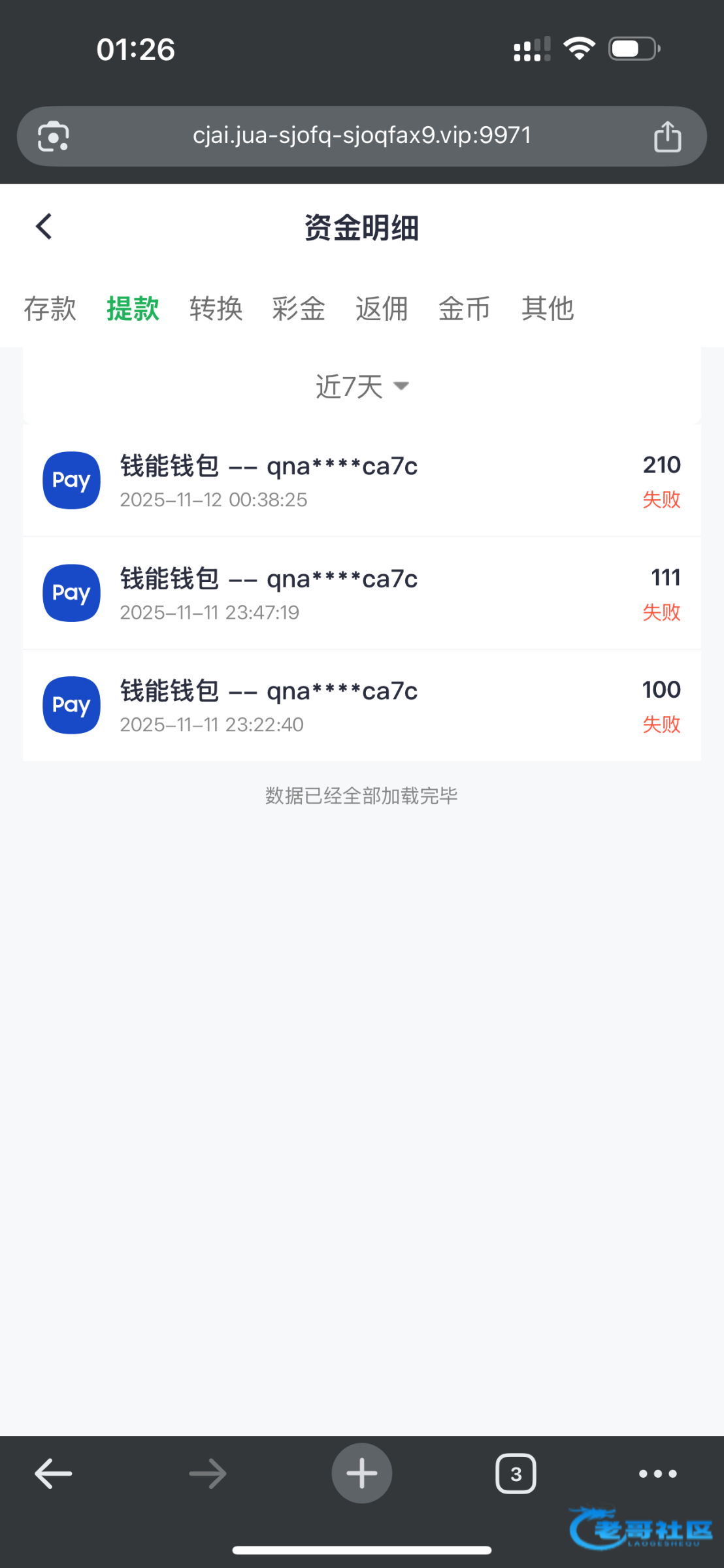The width and height of the screenshot is (724, 1568).
Task: Open the scan icon in the address bar
Action: tap(54, 136)
